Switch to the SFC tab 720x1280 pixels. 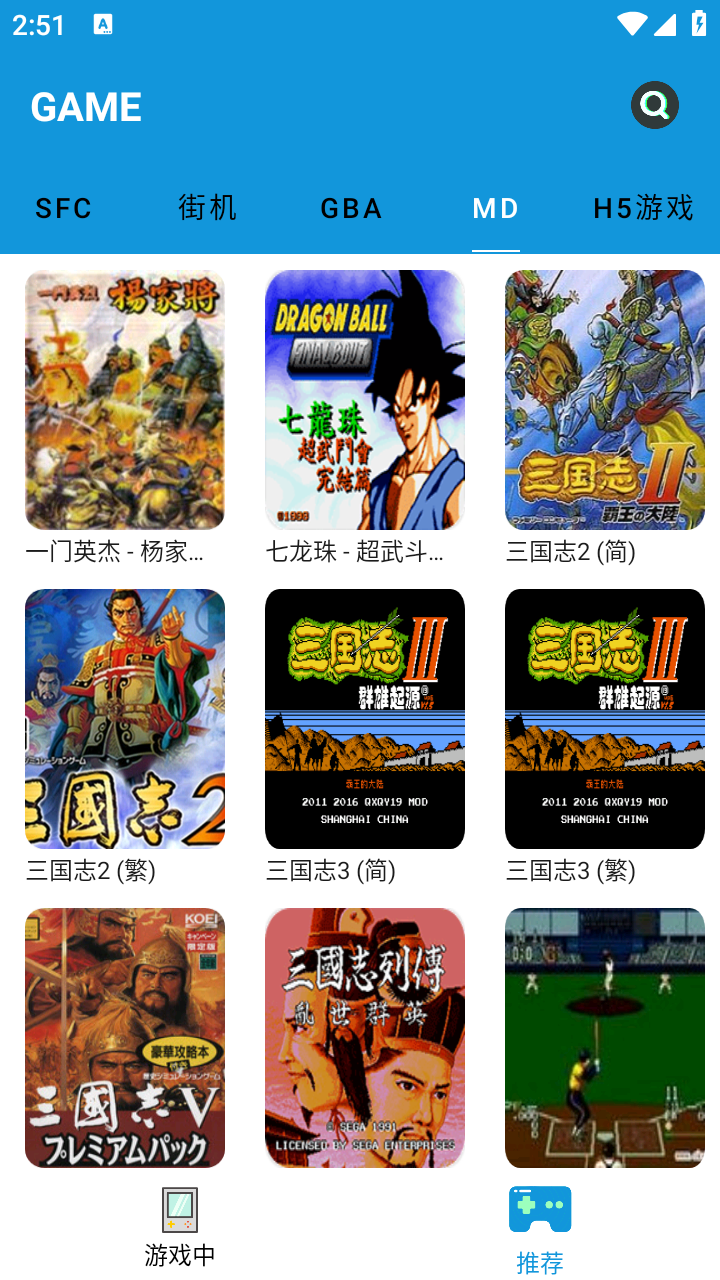click(63, 208)
